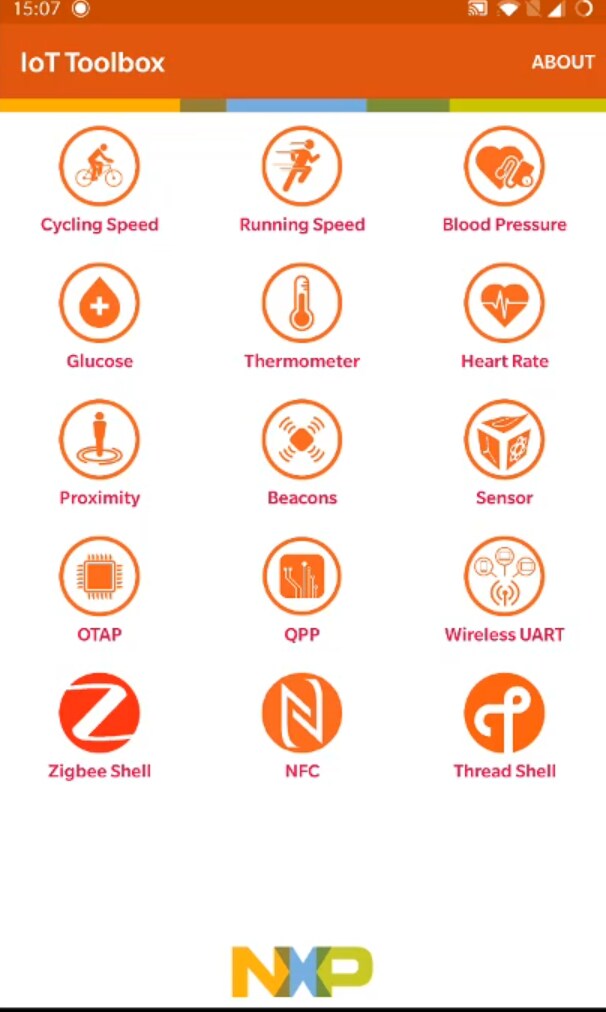Tap the Thermometer icon
The image size is (606, 1012).
coord(302,304)
